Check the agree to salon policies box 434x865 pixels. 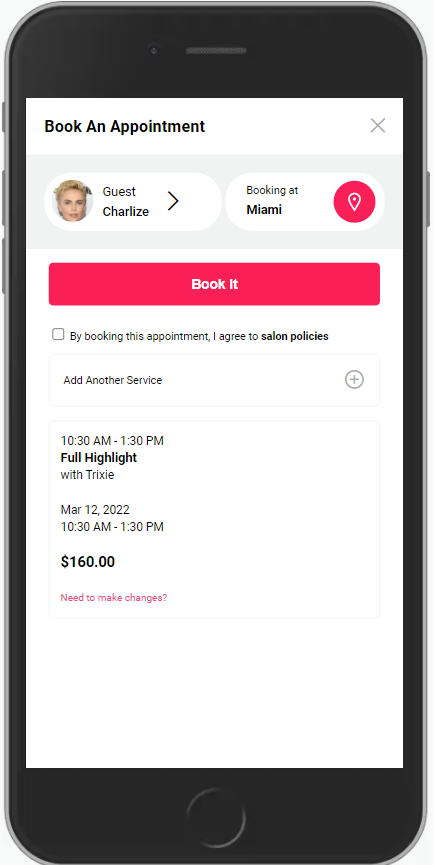pos(58,334)
